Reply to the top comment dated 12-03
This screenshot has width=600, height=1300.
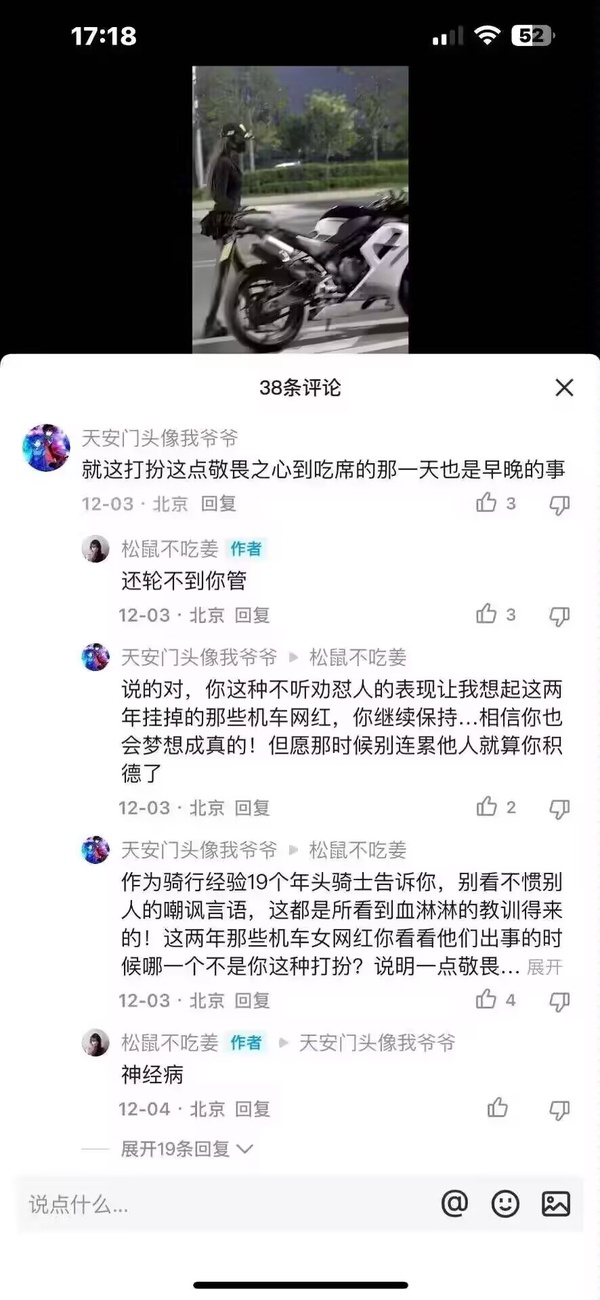218,504
